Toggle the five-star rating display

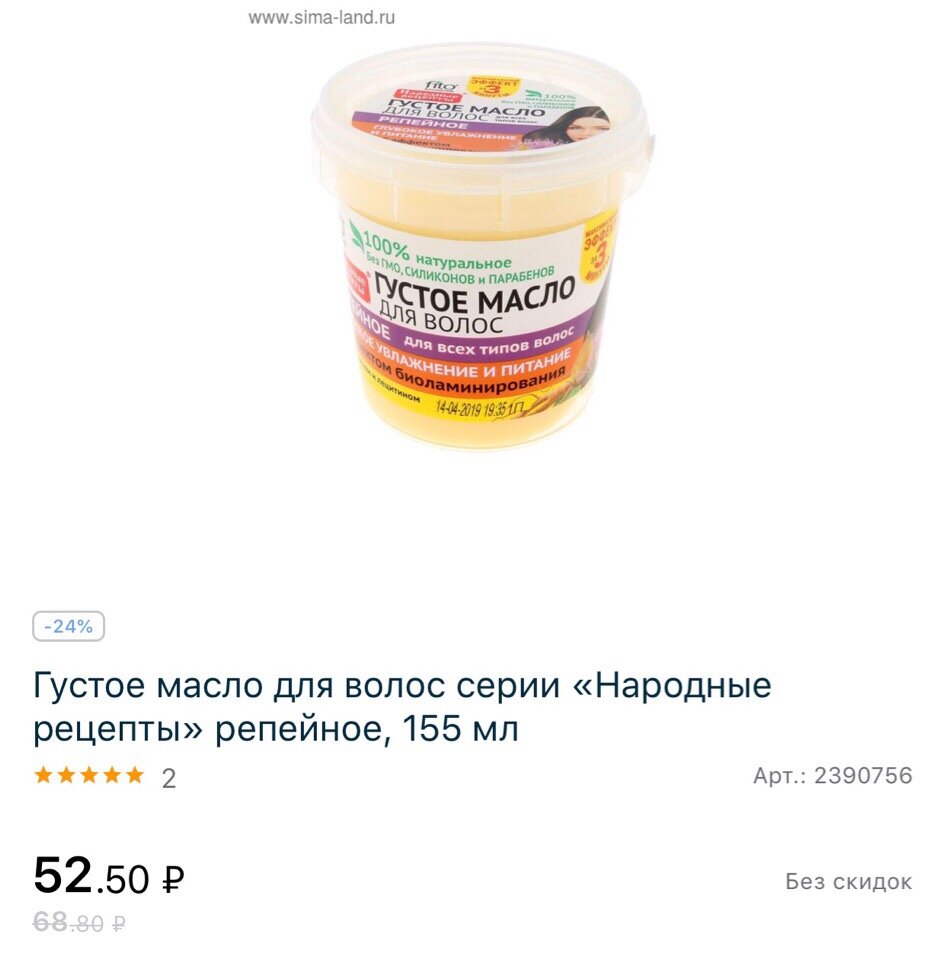tap(90, 773)
